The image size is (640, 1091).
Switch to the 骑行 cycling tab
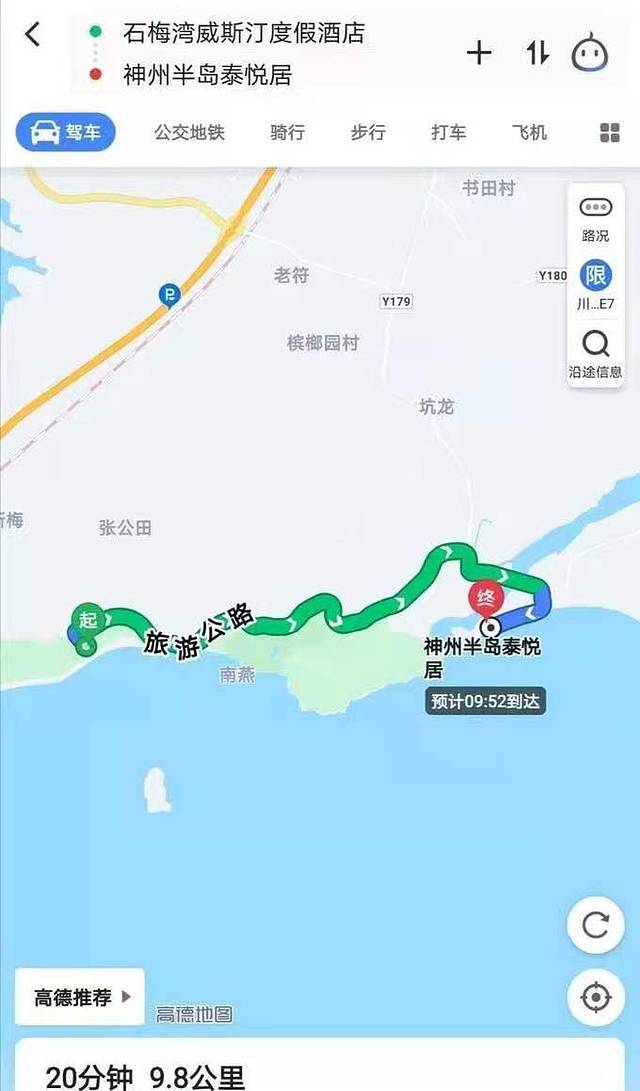(x=287, y=133)
